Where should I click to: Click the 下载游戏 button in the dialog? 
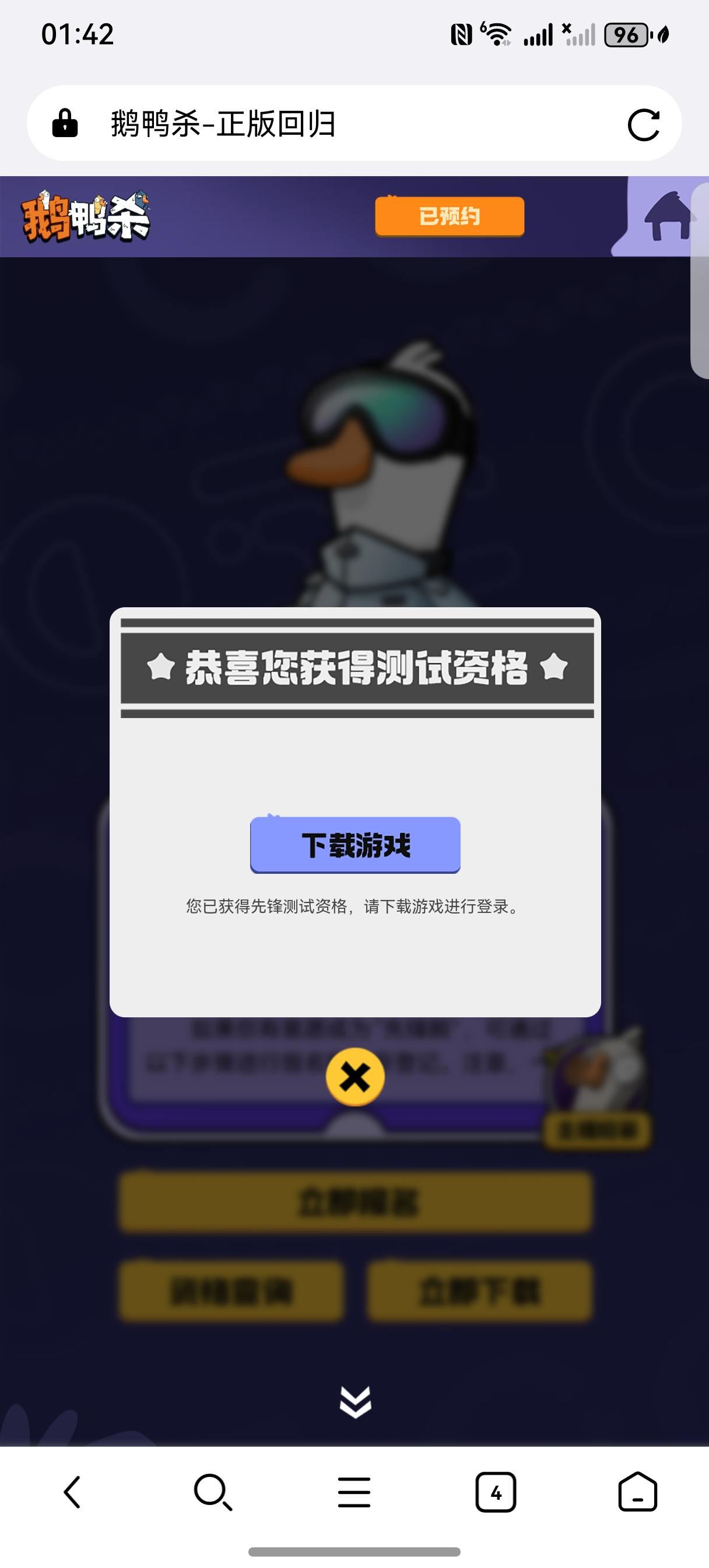(x=355, y=845)
